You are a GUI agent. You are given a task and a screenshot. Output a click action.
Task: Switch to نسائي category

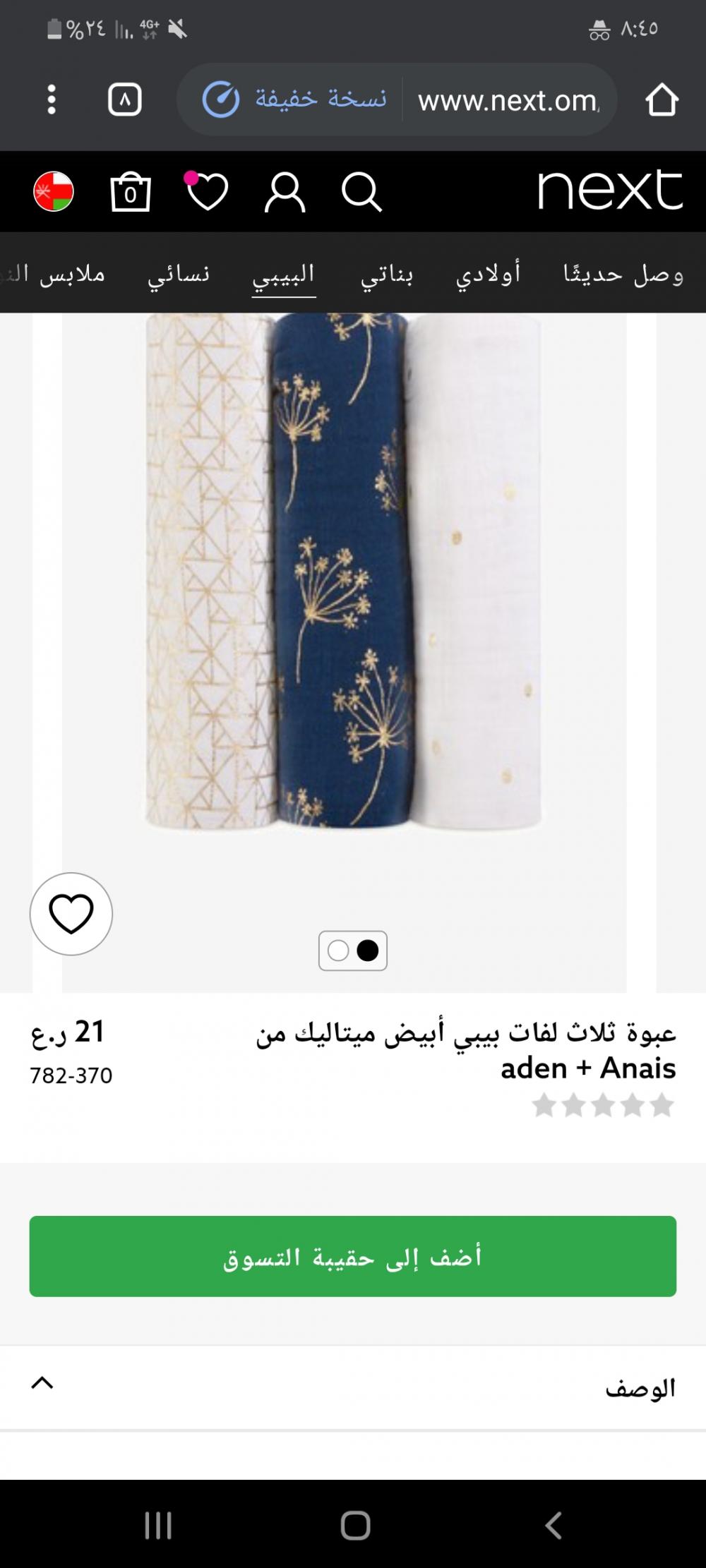pyautogui.click(x=179, y=274)
